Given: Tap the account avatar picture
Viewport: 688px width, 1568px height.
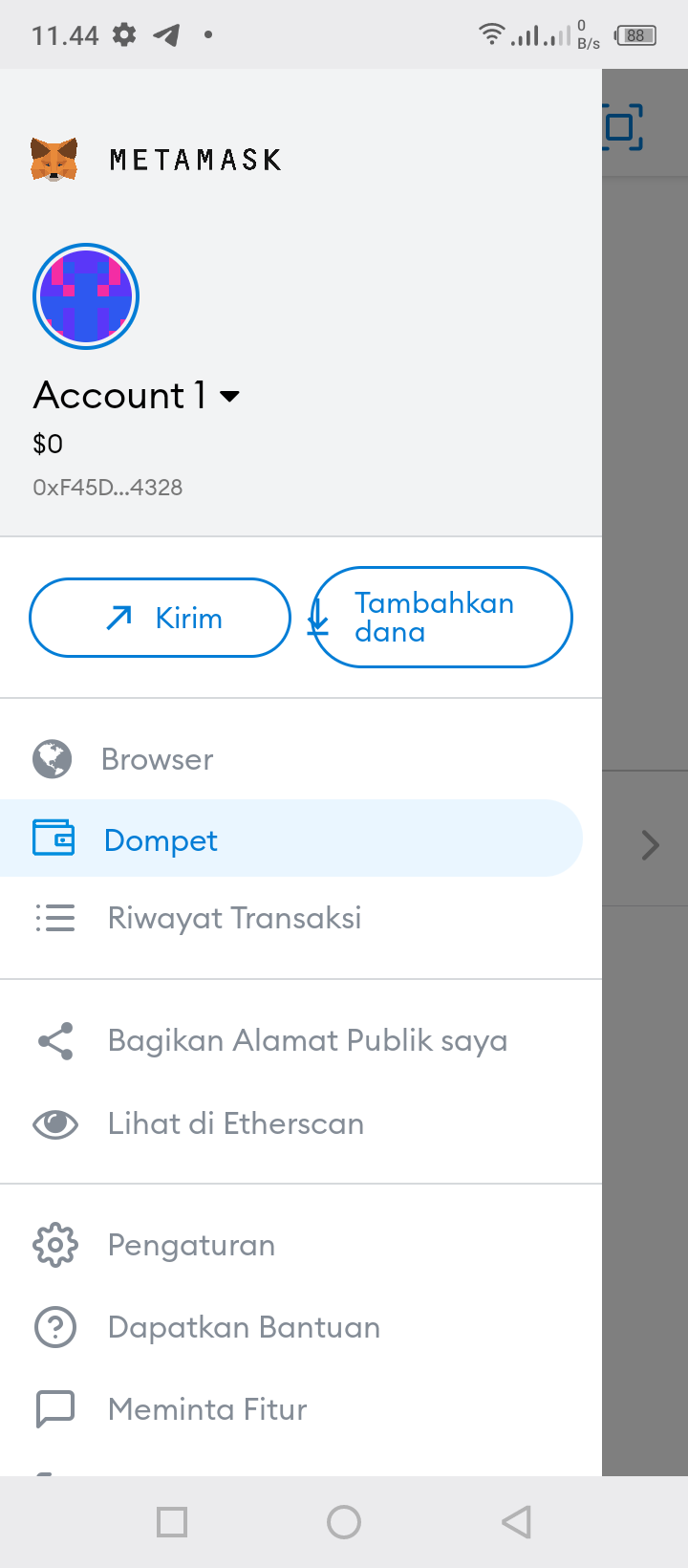Looking at the screenshot, I should tap(86, 296).
